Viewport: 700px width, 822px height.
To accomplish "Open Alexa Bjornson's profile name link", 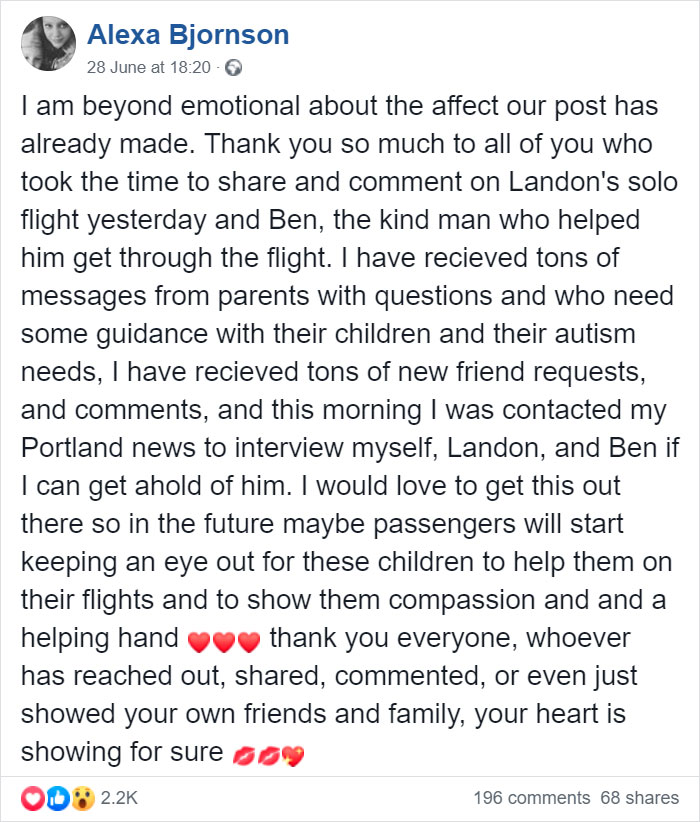I will (x=188, y=36).
